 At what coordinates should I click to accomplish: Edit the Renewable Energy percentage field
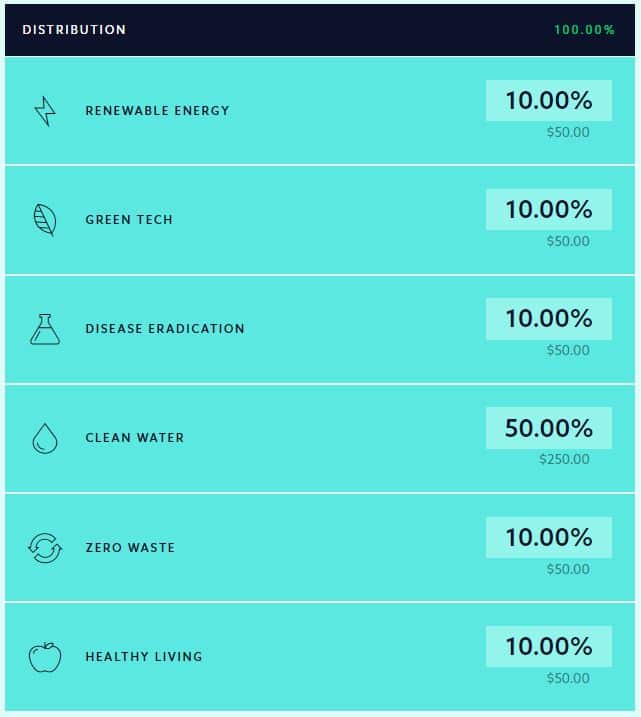click(548, 101)
